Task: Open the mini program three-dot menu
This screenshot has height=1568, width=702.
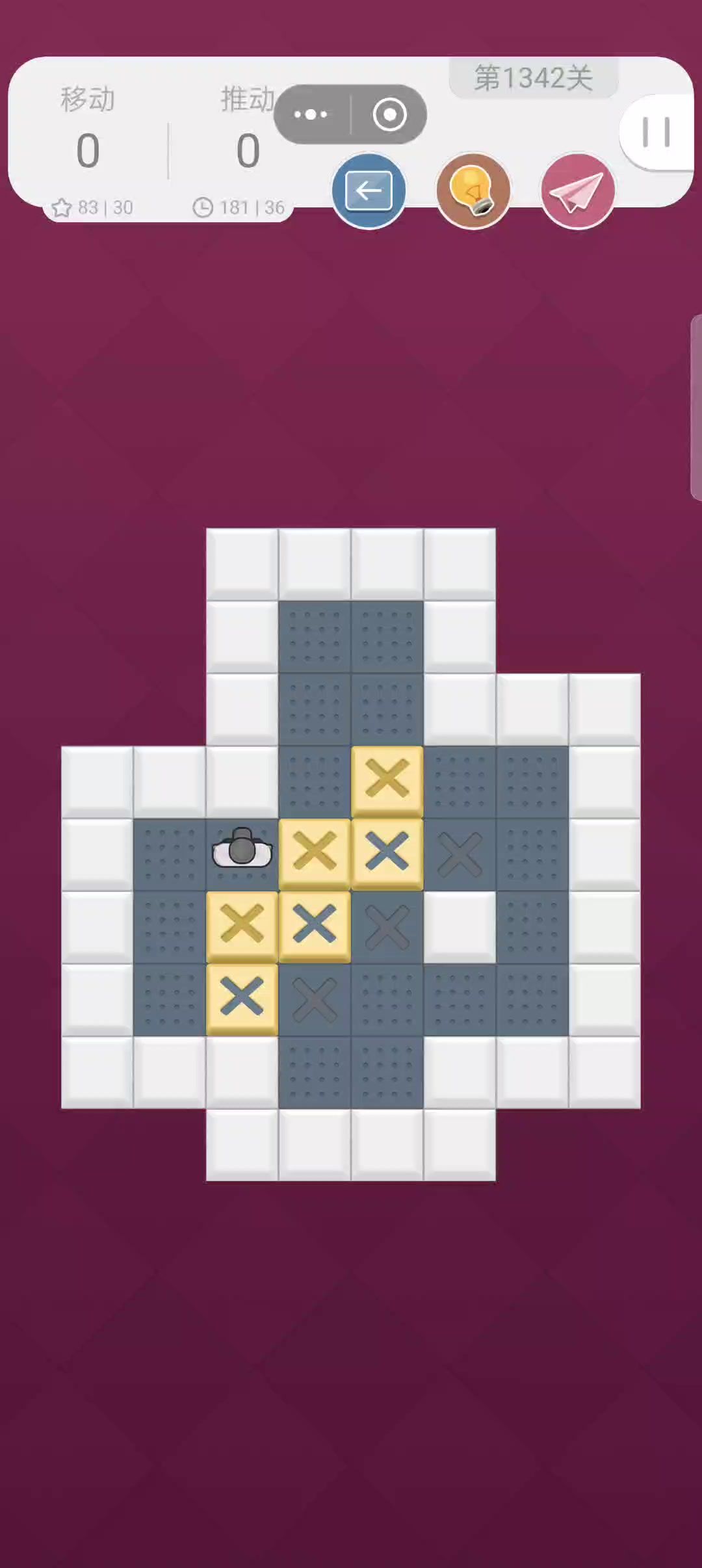Action: [311, 115]
